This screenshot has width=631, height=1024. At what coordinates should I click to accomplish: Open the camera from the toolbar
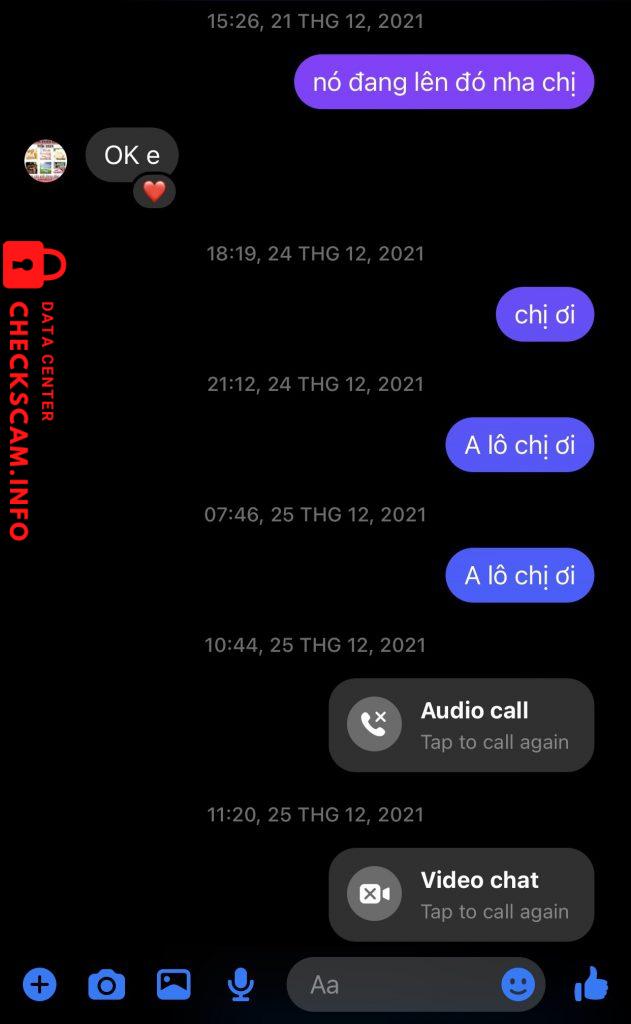point(106,985)
